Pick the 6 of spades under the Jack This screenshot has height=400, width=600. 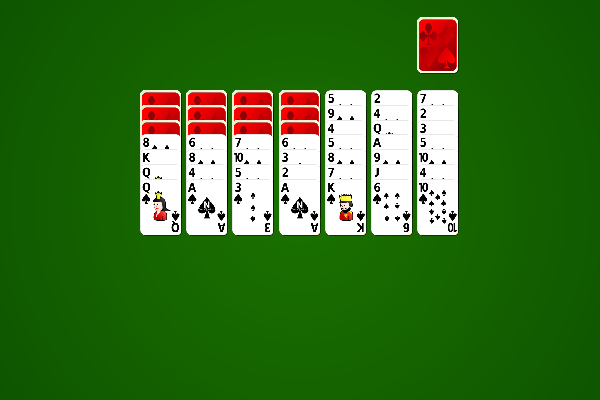click(x=391, y=210)
